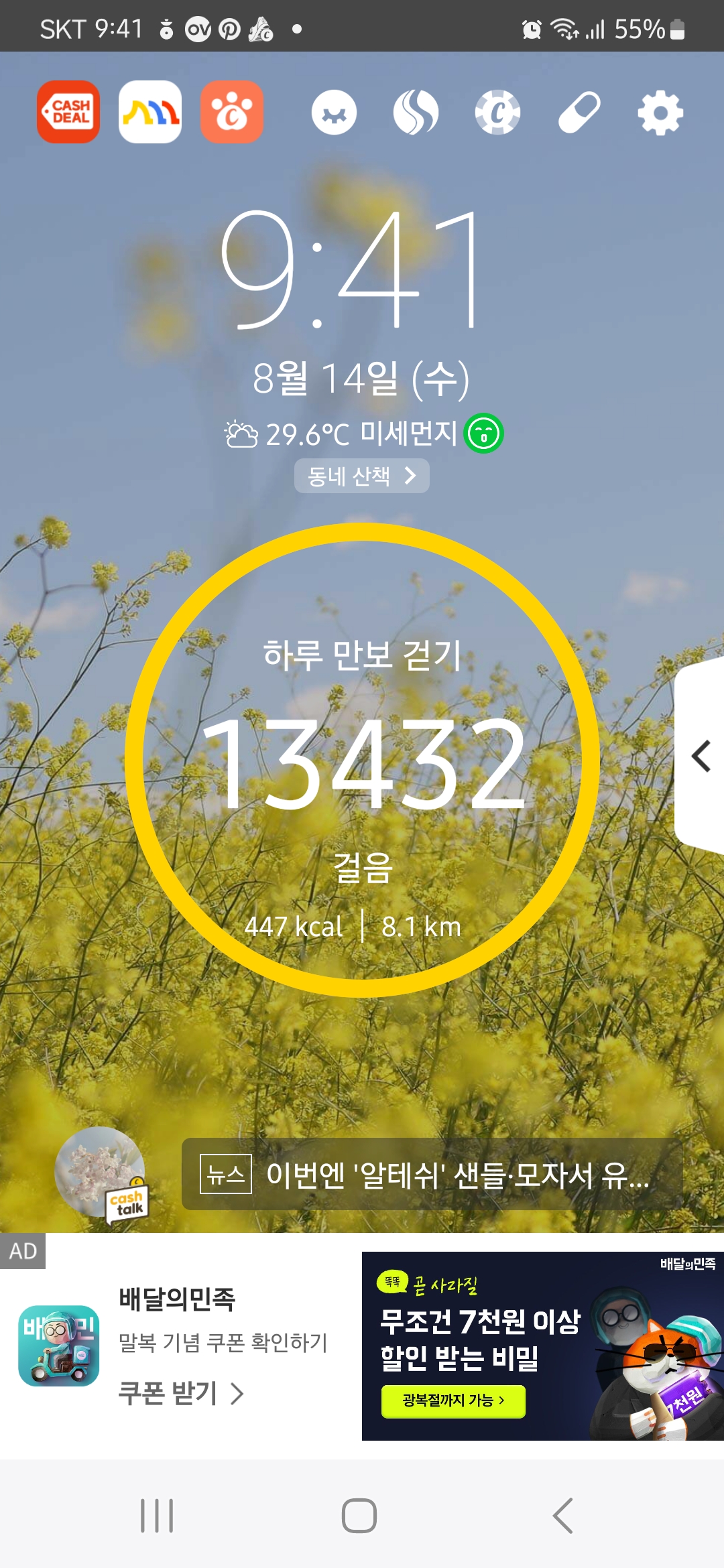Open the settings gear
The width and height of the screenshot is (724, 1568).
(x=660, y=113)
